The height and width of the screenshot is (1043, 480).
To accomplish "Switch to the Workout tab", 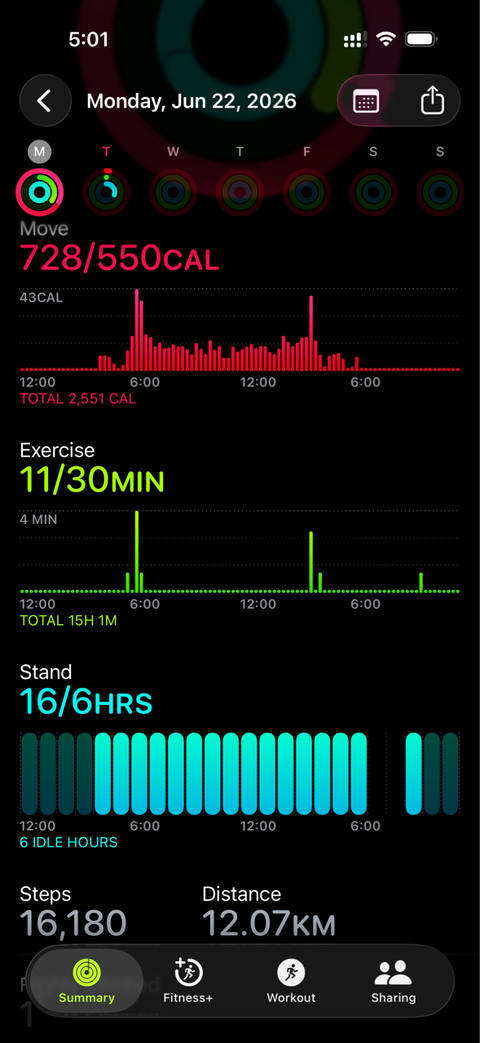I will pos(291,981).
